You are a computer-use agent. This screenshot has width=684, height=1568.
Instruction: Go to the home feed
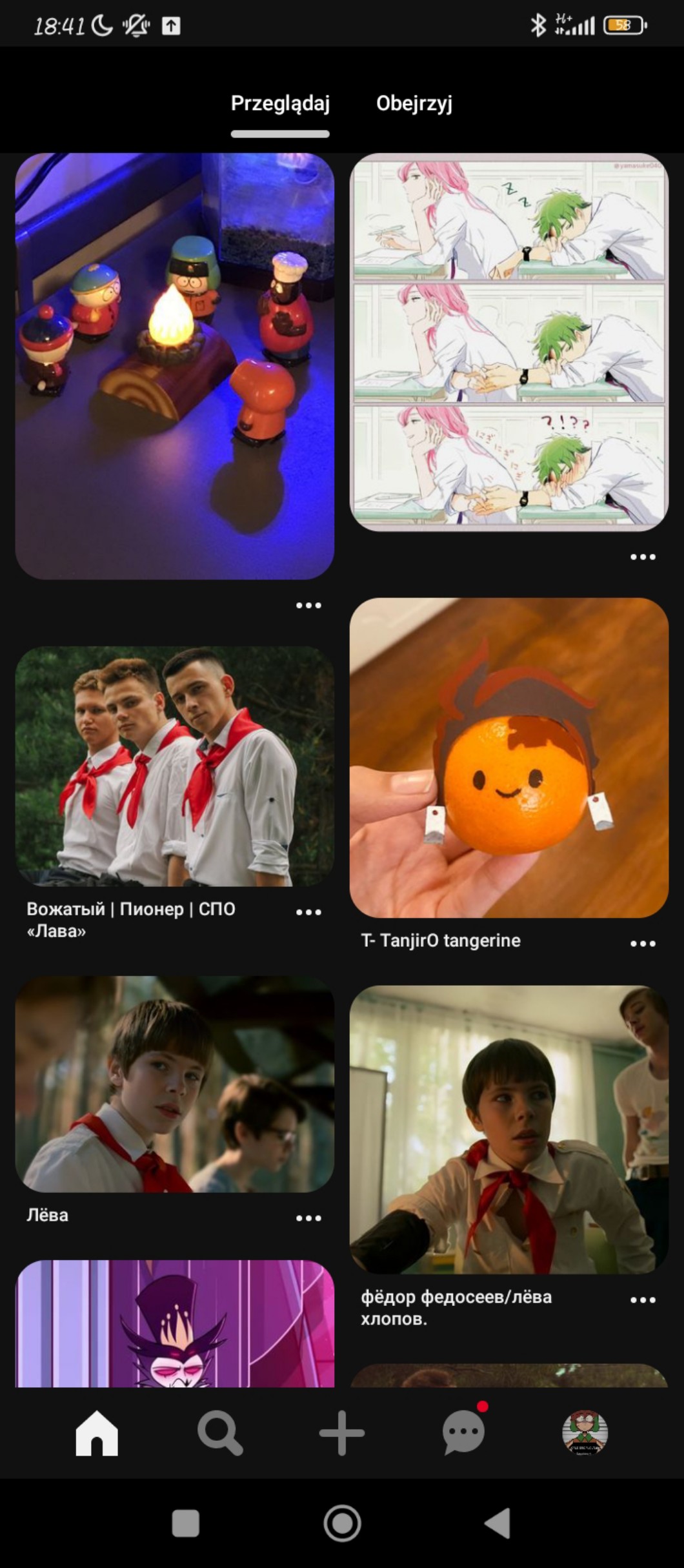[97, 1433]
